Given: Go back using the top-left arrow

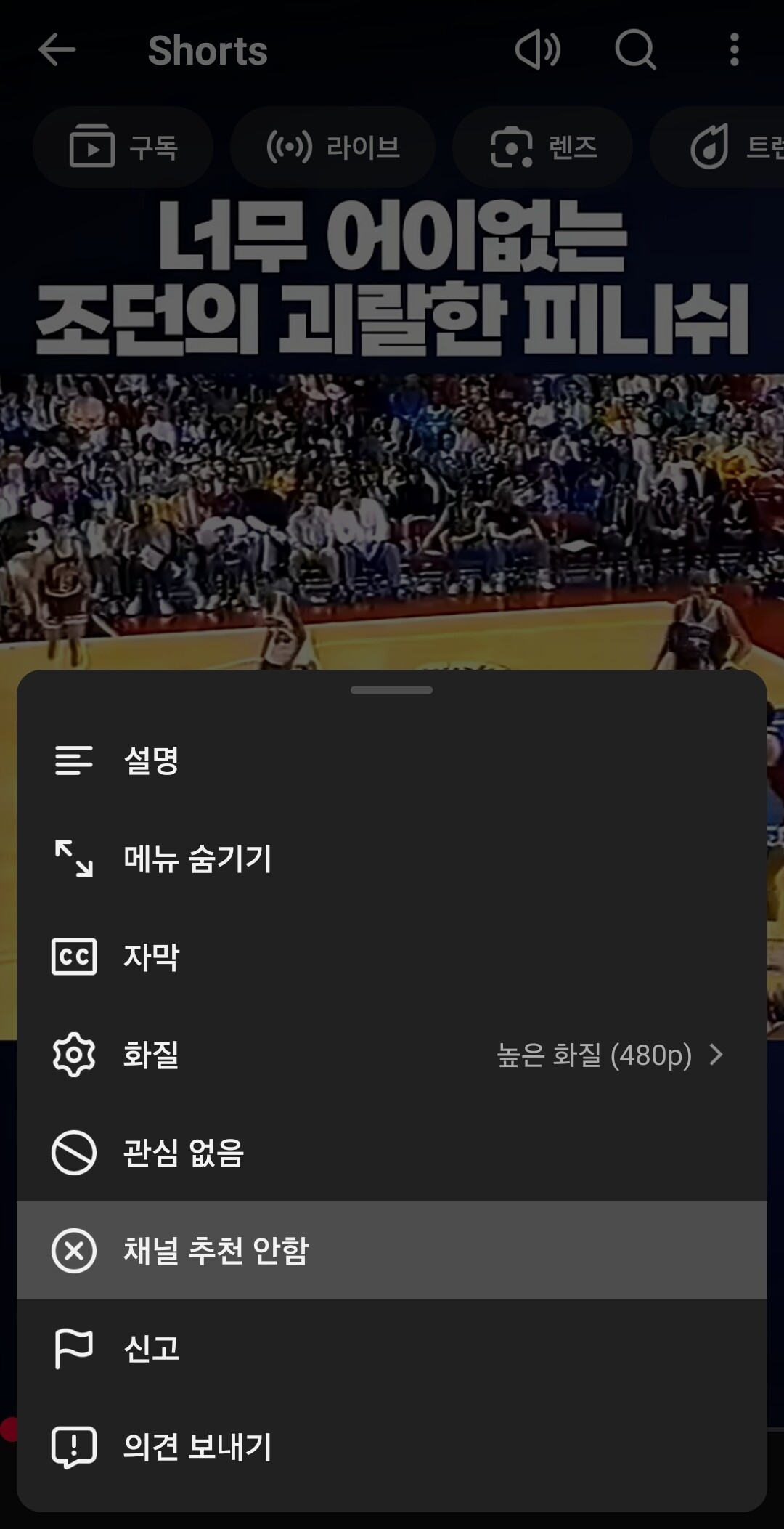Looking at the screenshot, I should (57, 50).
